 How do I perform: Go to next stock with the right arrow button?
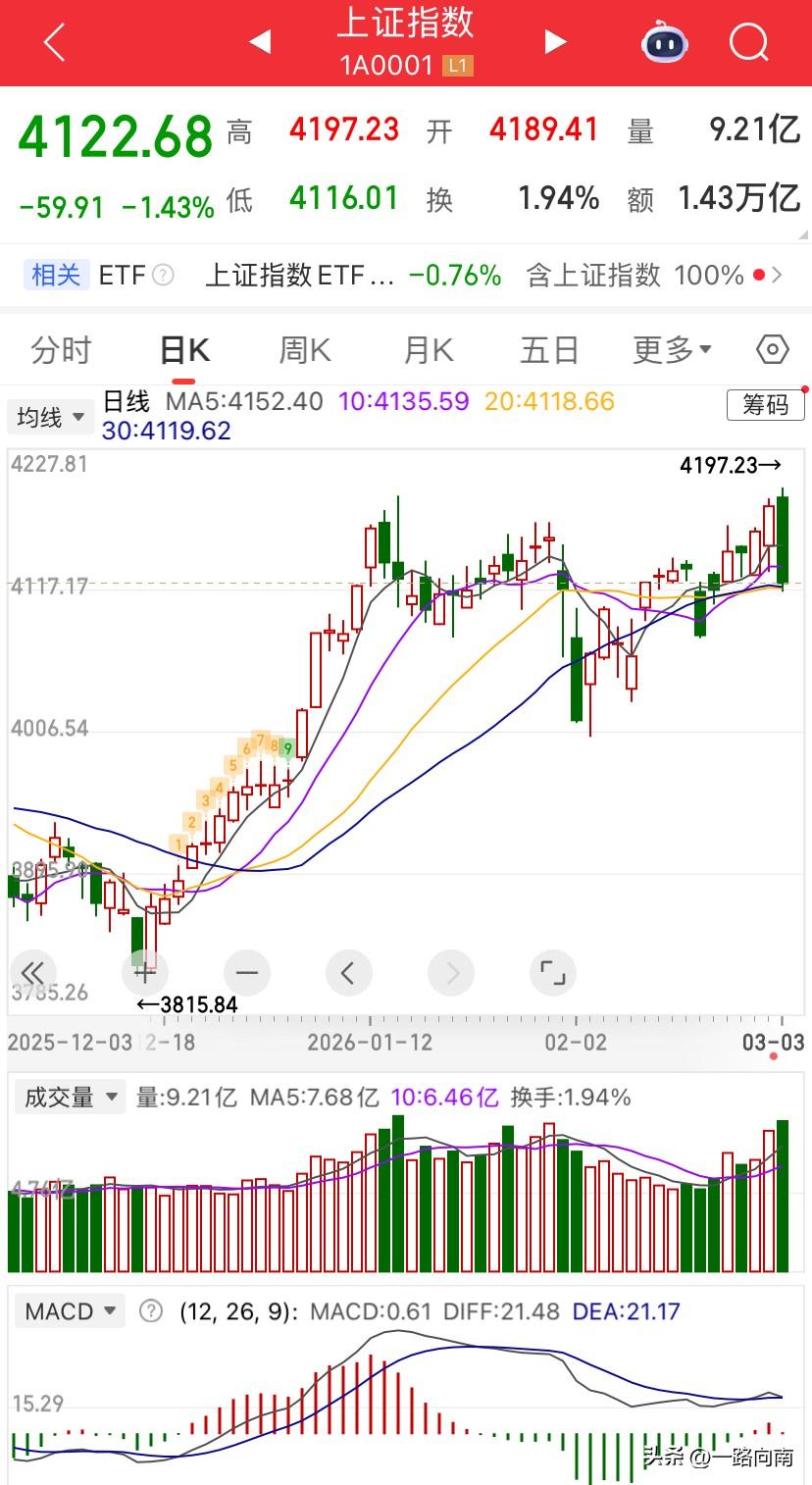pyautogui.click(x=555, y=42)
